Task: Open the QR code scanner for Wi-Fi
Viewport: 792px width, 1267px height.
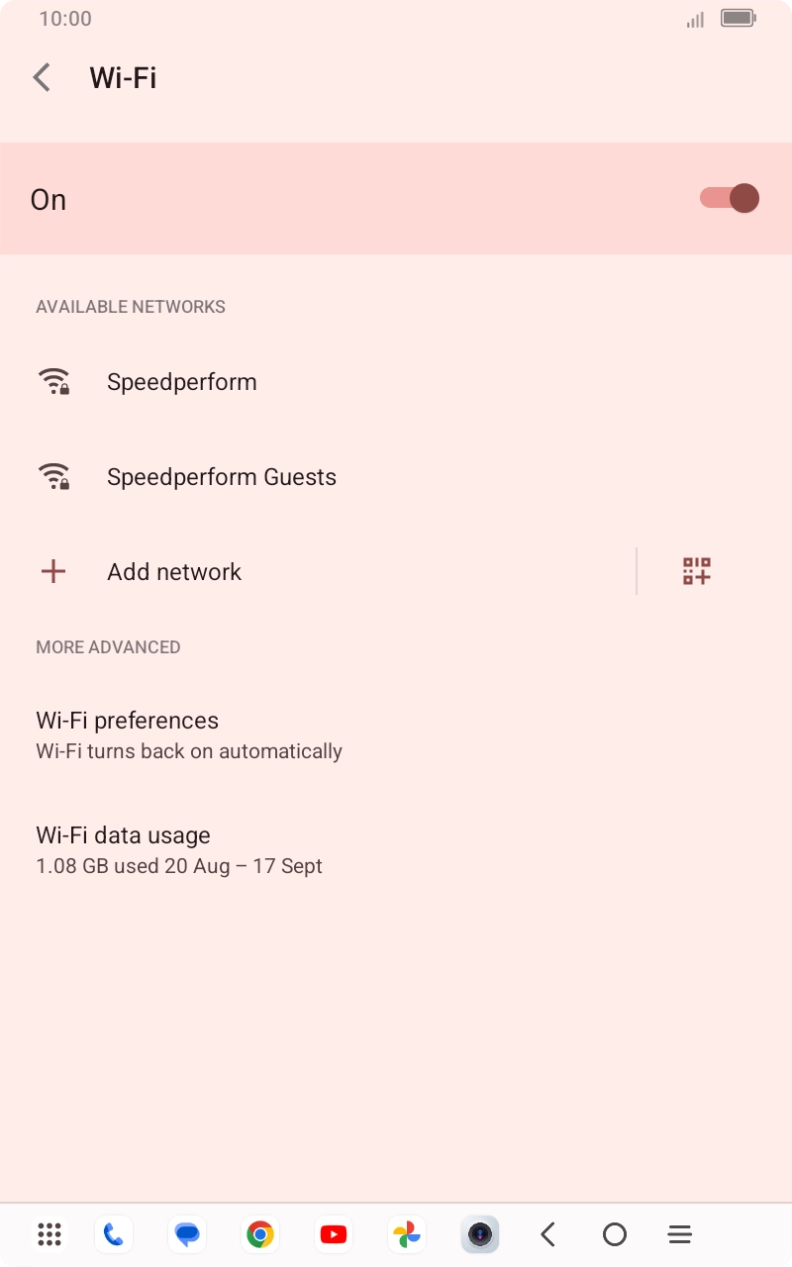Action: click(695, 571)
